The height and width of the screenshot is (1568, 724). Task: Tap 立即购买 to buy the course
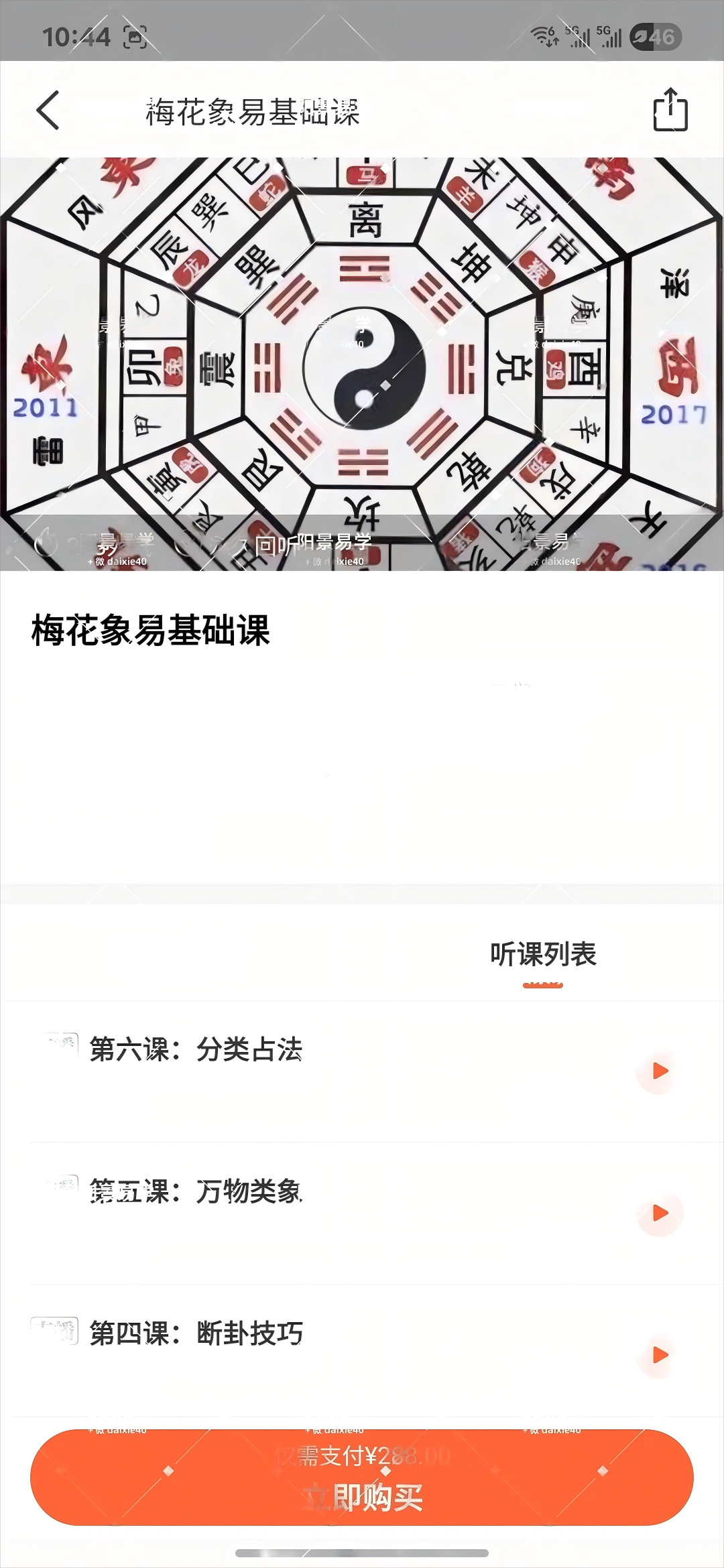tap(362, 1477)
